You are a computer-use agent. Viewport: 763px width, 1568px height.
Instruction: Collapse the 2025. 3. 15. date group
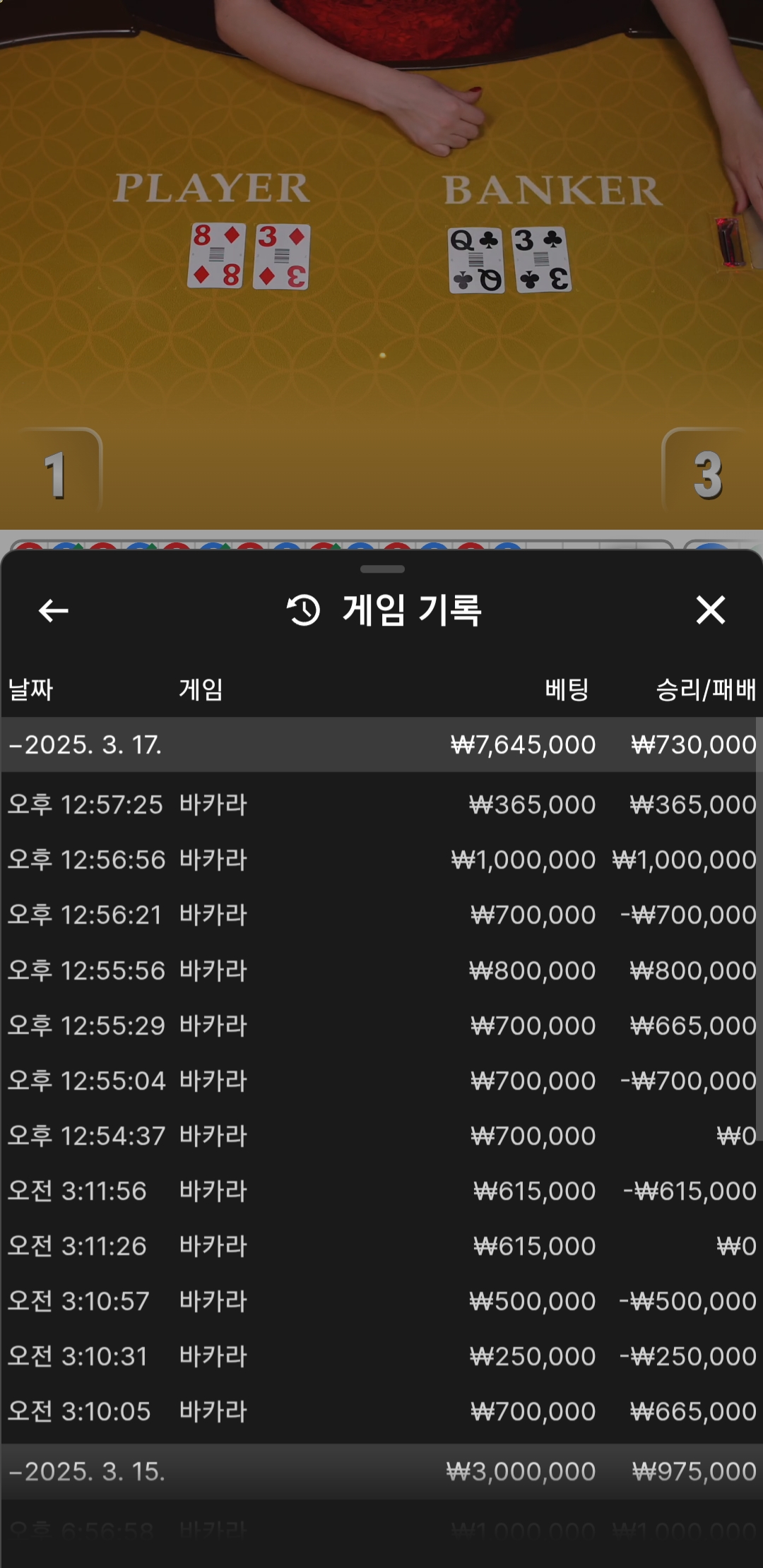click(x=86, y=1471)
